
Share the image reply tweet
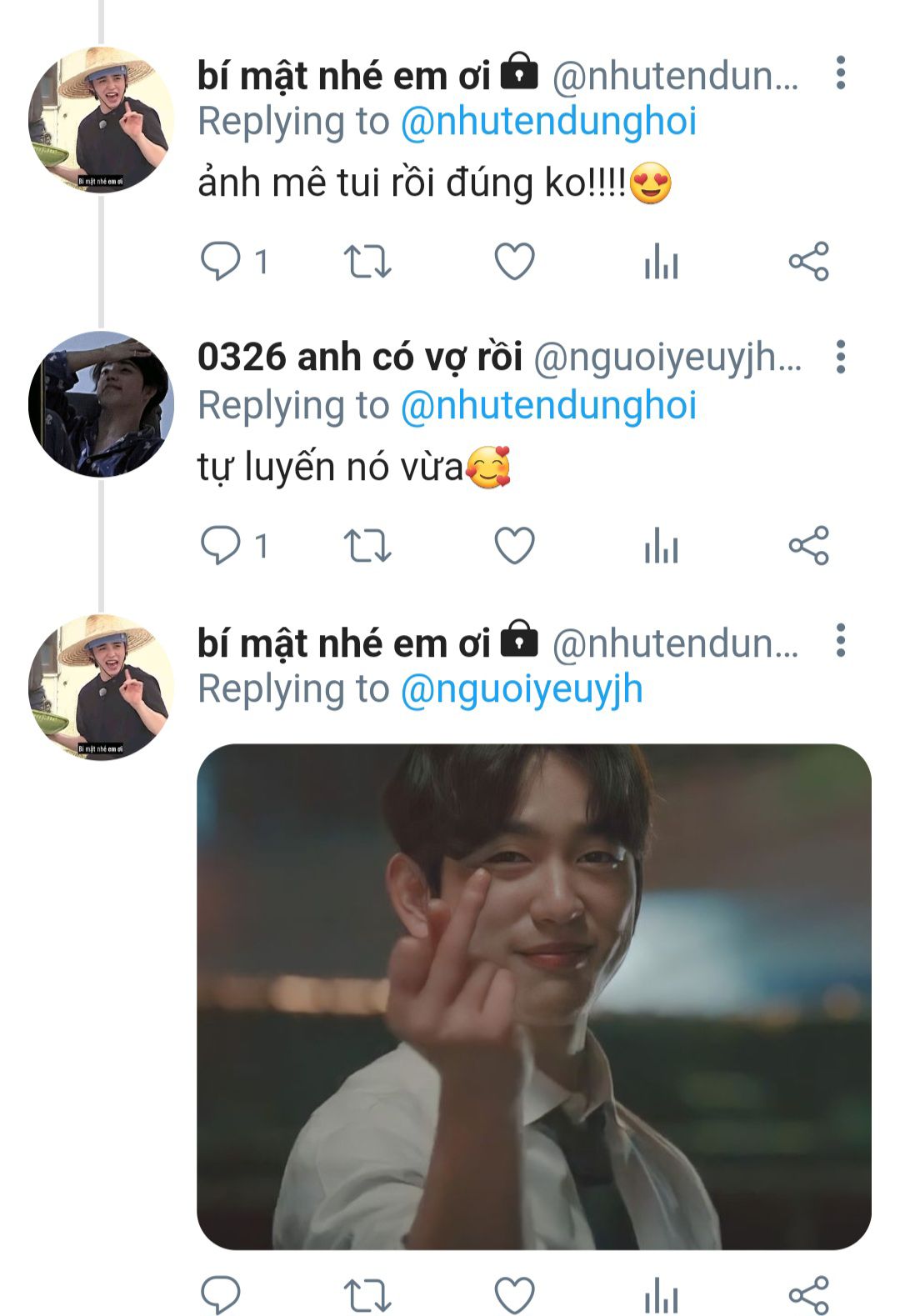(808, 1295)
